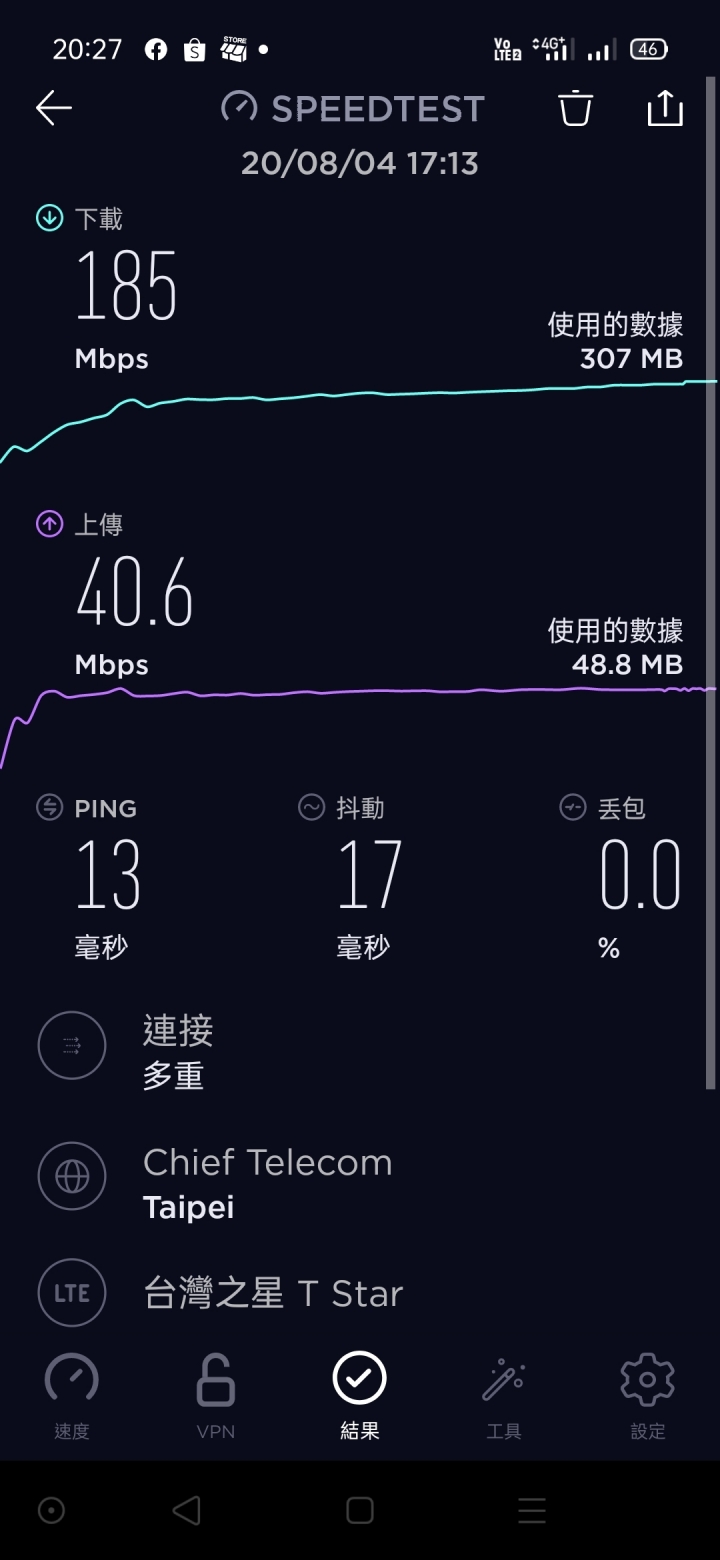The width and height of the screenshot is (720, 1560).
Task: Tap the system home button
Action: coord(360,1510)
